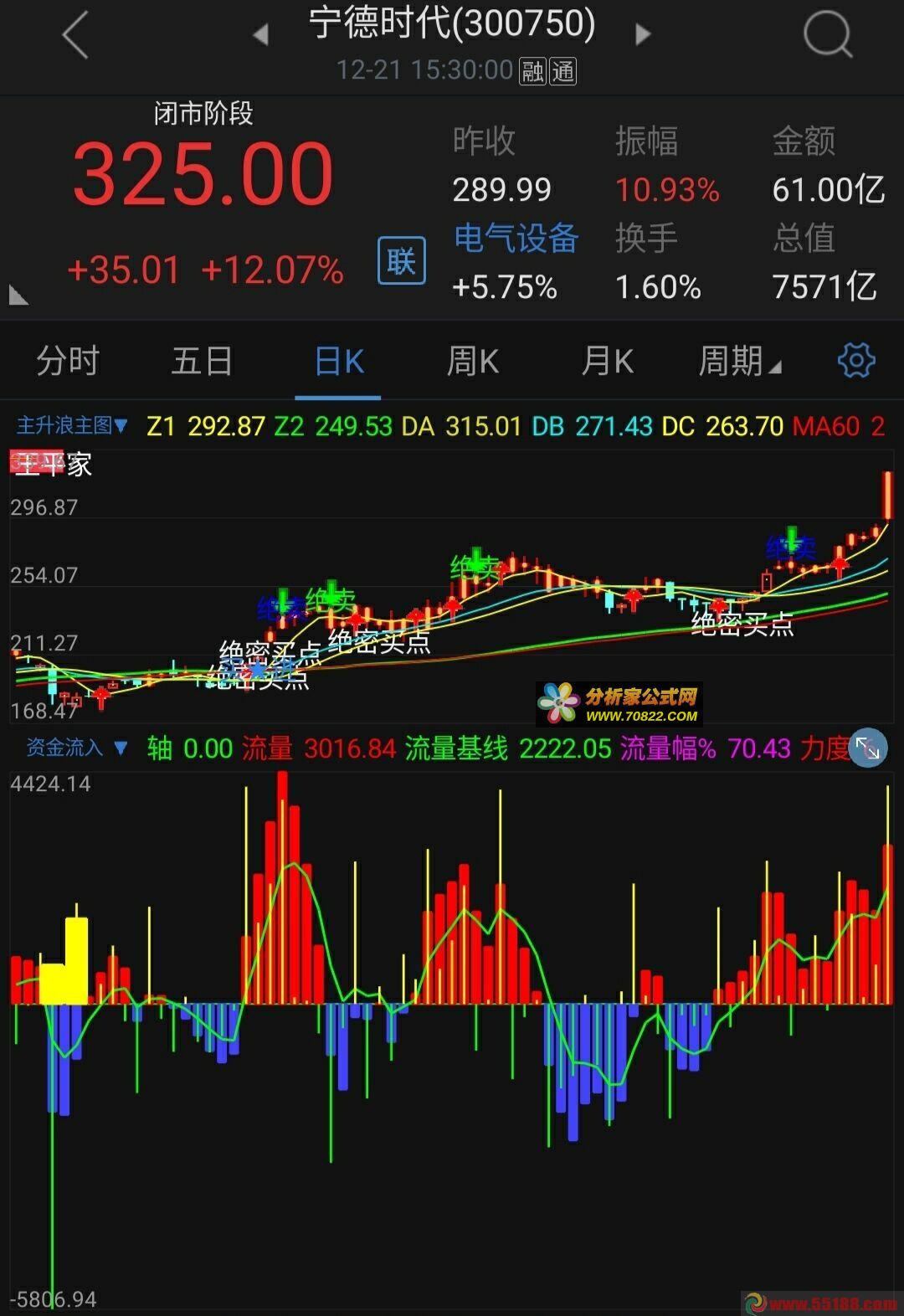Switch to the 分时 chart tab
The height and width of the screenshot is (1316, 904).
click(x=68, y=362)
